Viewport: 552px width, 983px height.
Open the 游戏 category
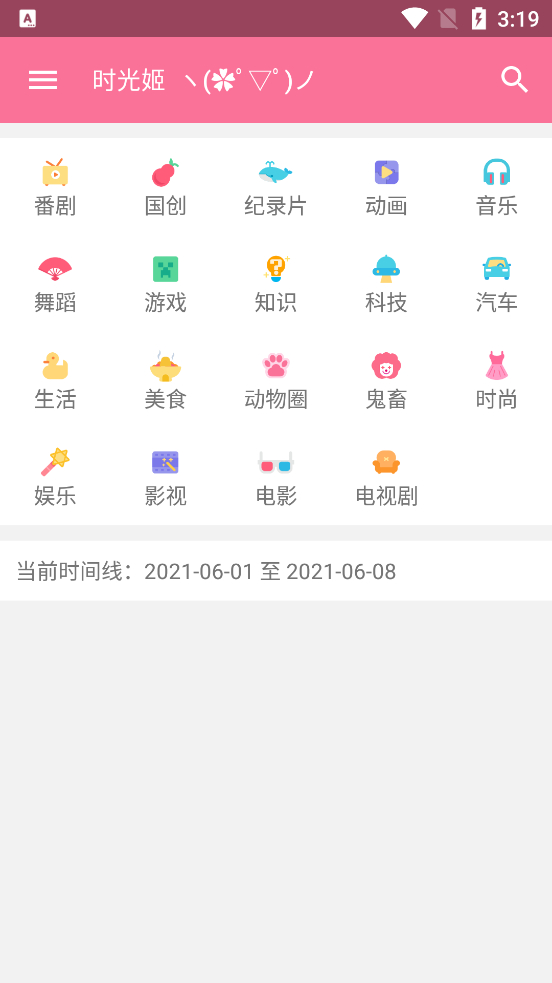point(165,284)
